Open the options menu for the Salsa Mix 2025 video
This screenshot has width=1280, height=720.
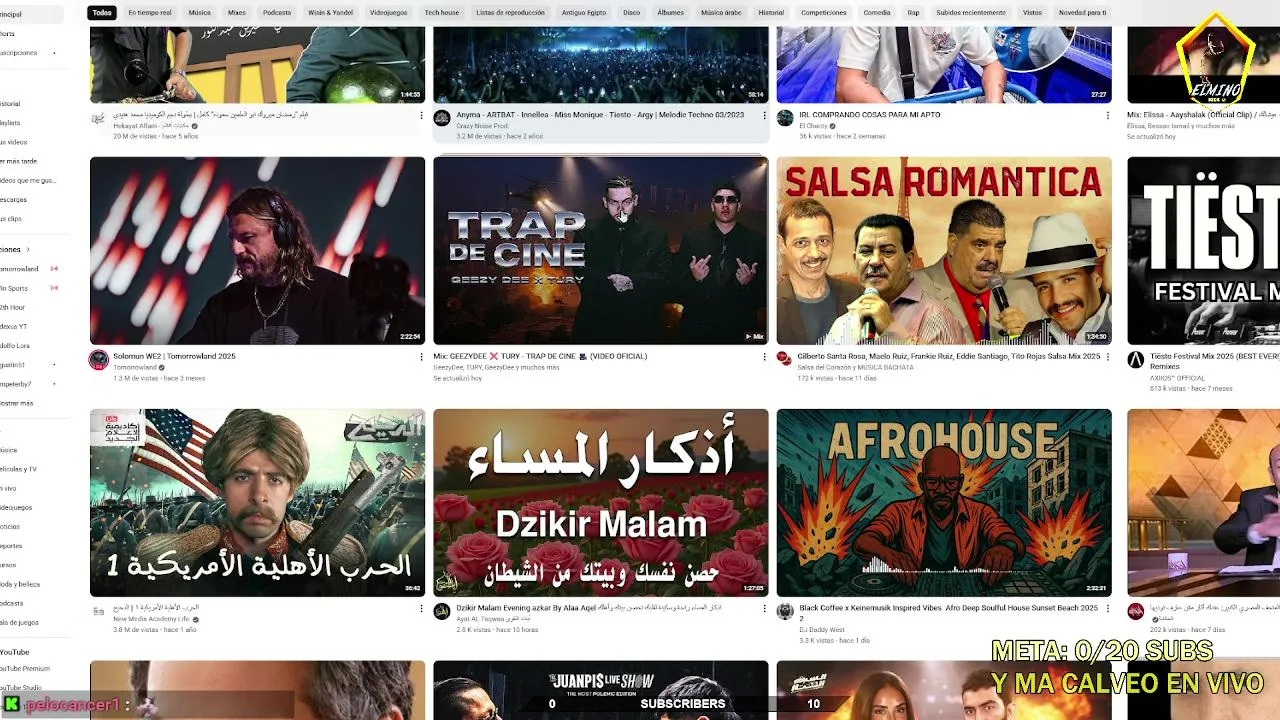[x=1107, y=357]
